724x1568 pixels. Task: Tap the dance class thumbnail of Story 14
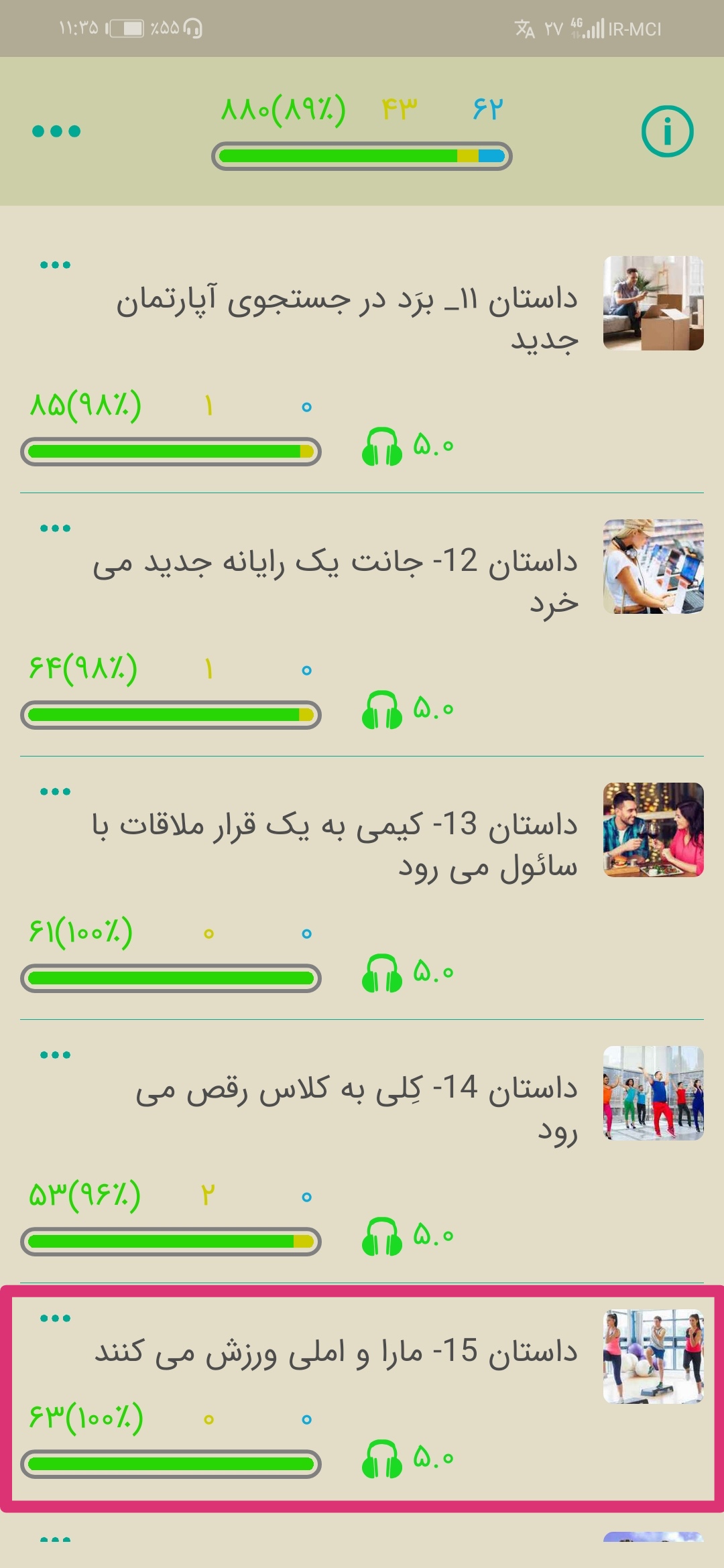653,1093
